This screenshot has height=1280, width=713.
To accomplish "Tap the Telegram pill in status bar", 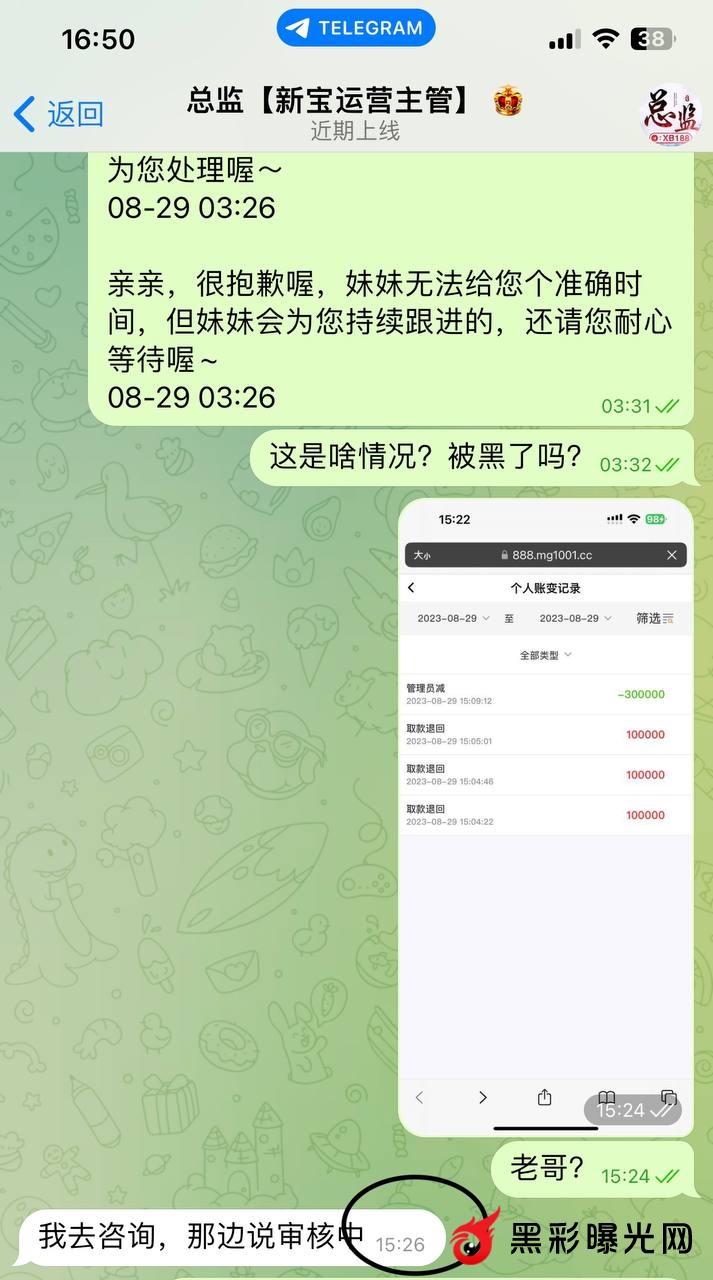I will click(356, 29).
